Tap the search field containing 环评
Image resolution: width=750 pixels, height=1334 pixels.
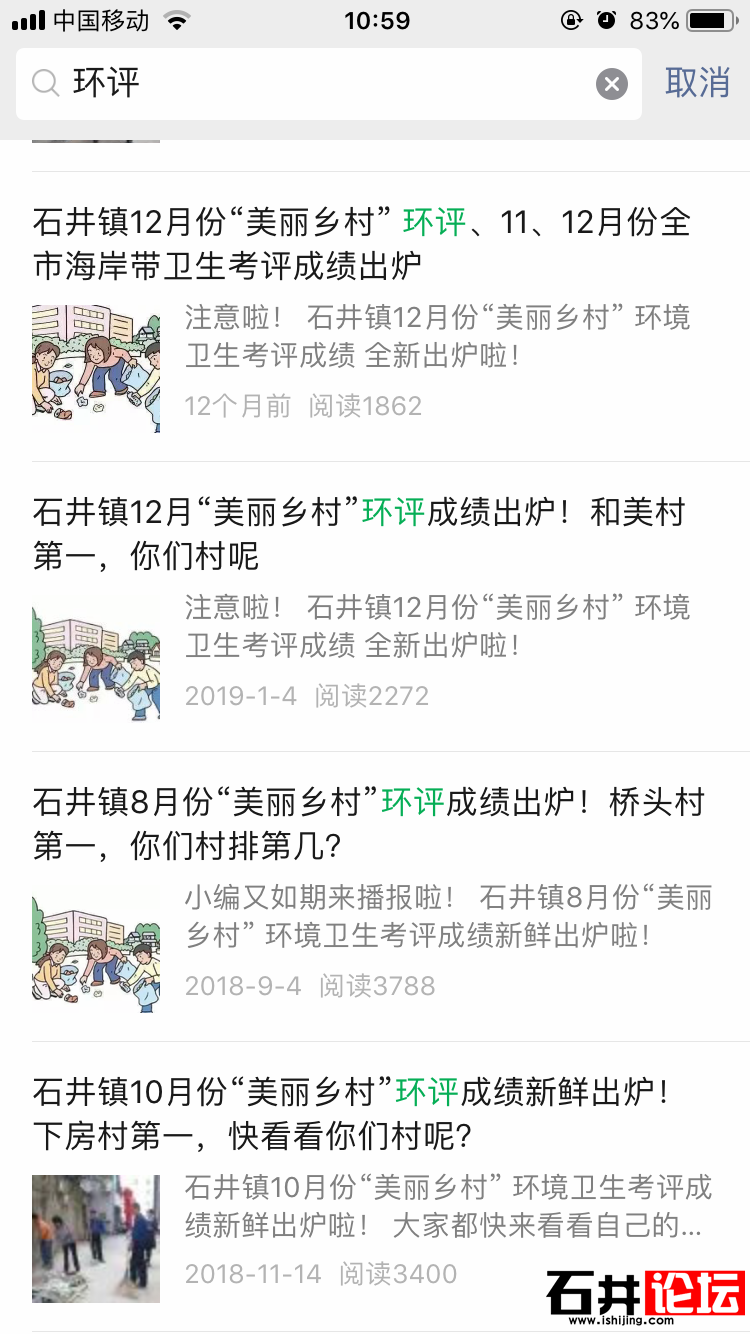(320, 84)
